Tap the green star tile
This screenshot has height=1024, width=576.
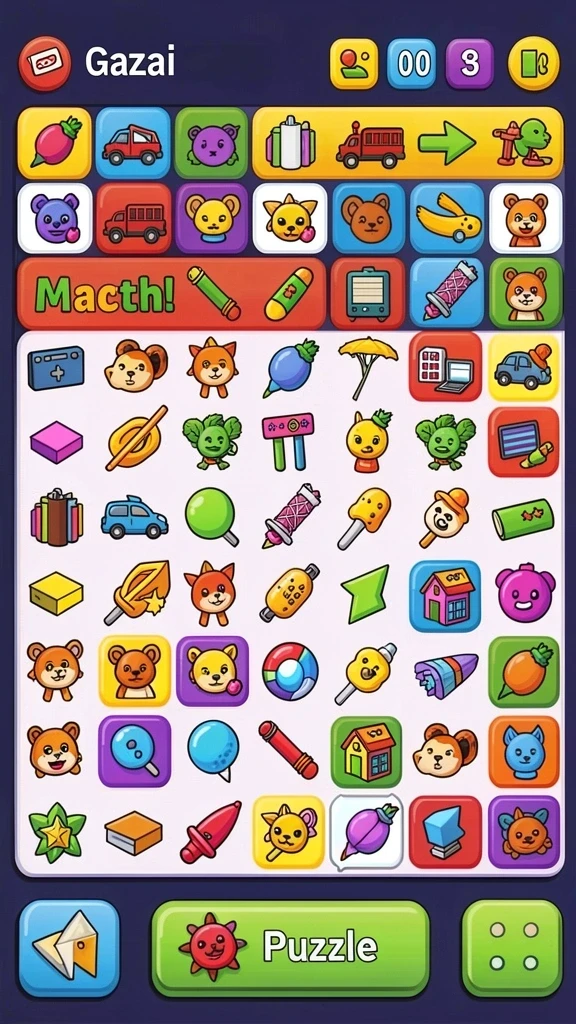[57, 832]
